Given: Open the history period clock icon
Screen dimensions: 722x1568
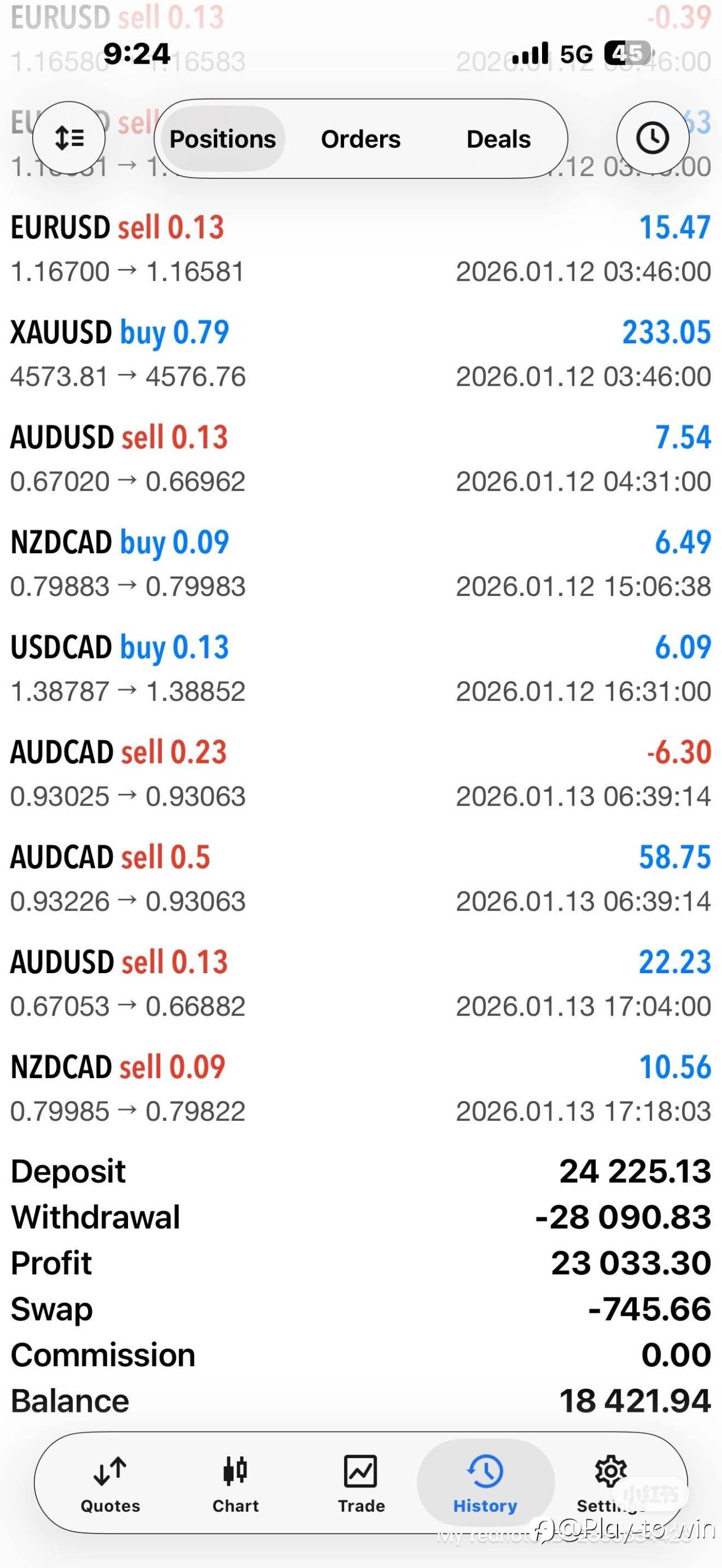Looking at the screenshot, I should pos(652,138).
